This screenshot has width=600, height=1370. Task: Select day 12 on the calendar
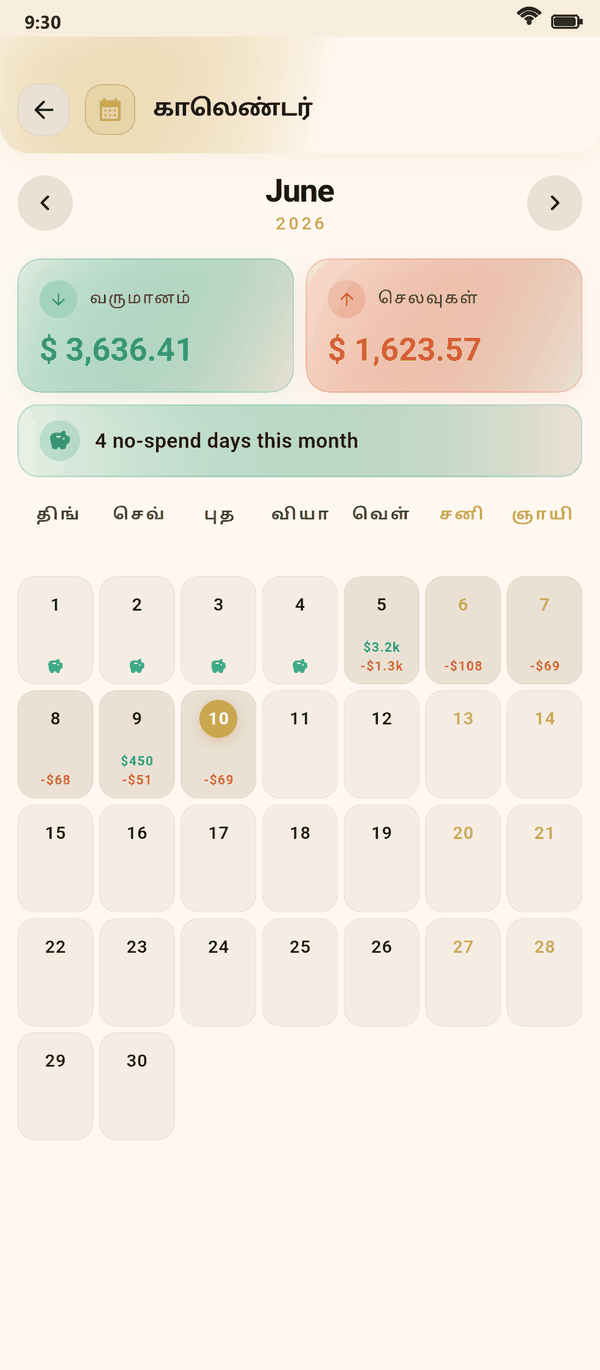(382, 744)
